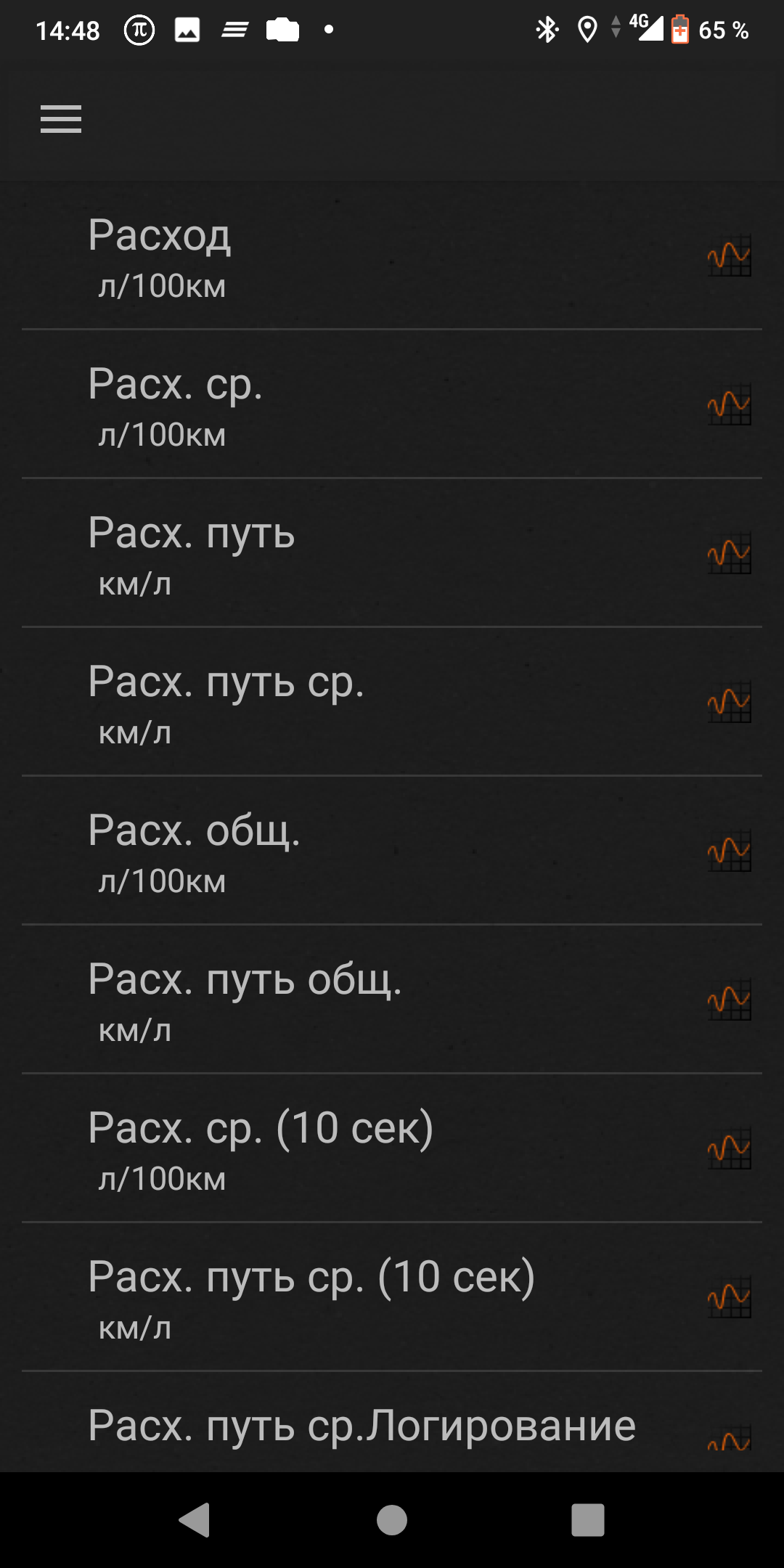
Task: Open Расх. ср. (10 сек) row
Action: tap(392, 1148)
